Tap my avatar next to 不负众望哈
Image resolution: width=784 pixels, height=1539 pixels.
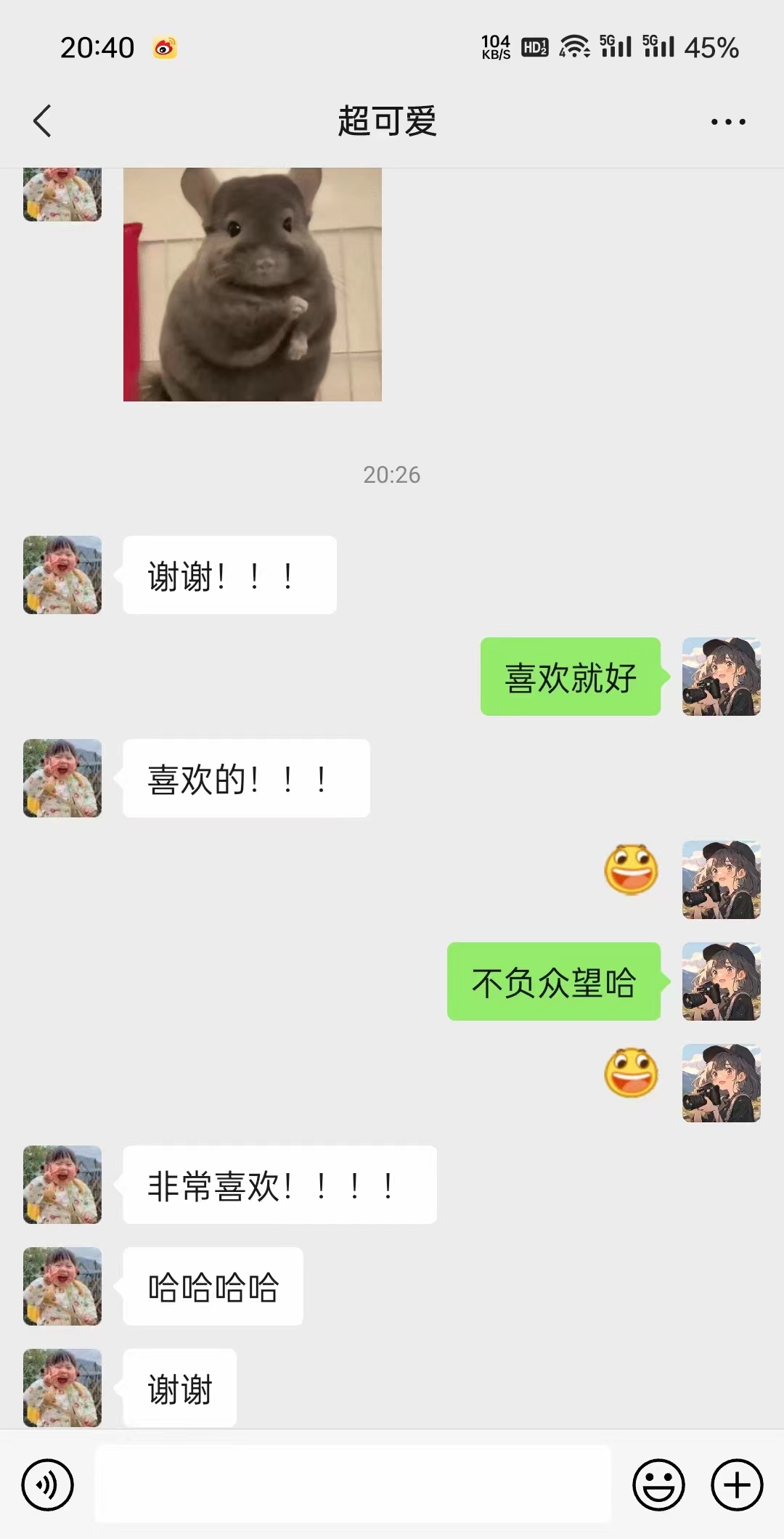pyautogui.click(x=722, y=981)
